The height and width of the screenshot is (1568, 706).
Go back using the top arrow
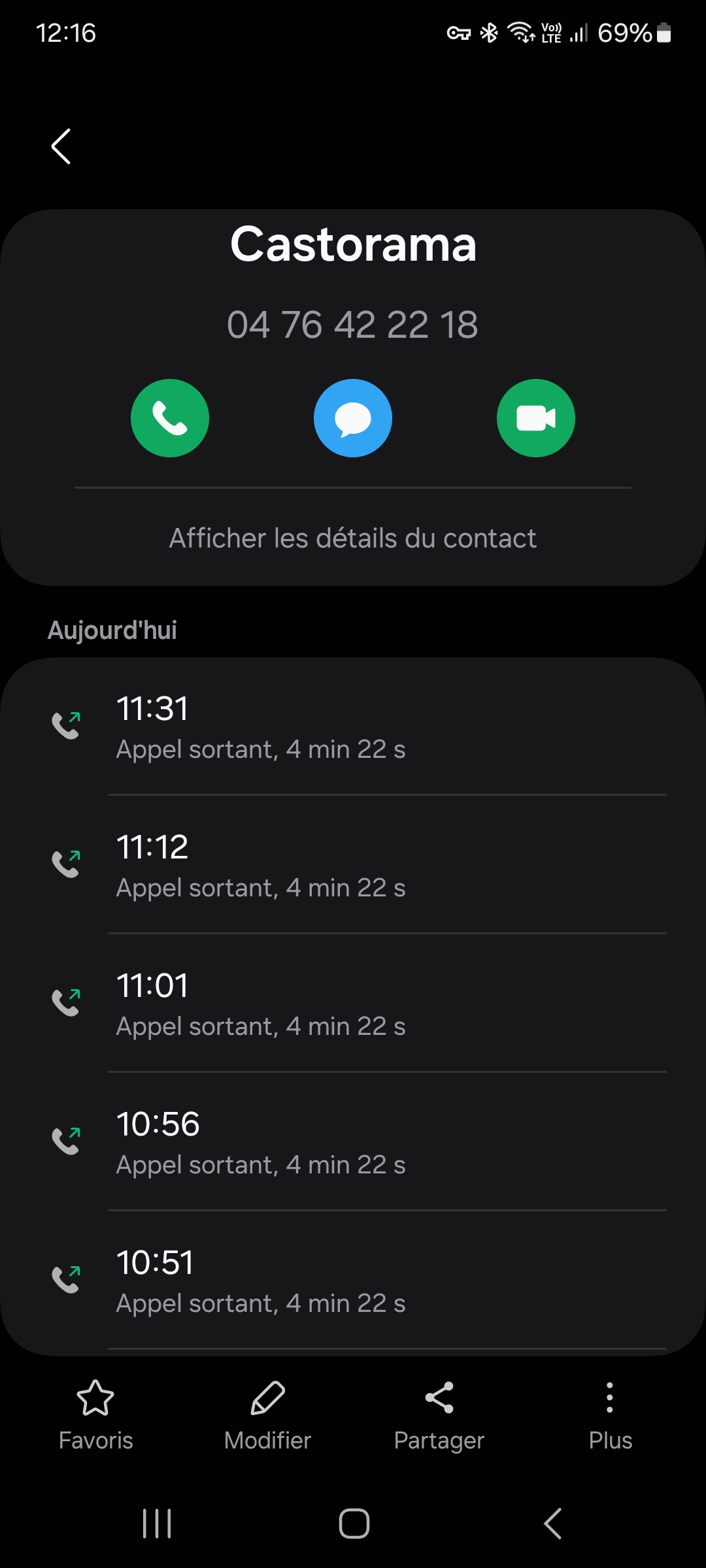click(61, 146)
